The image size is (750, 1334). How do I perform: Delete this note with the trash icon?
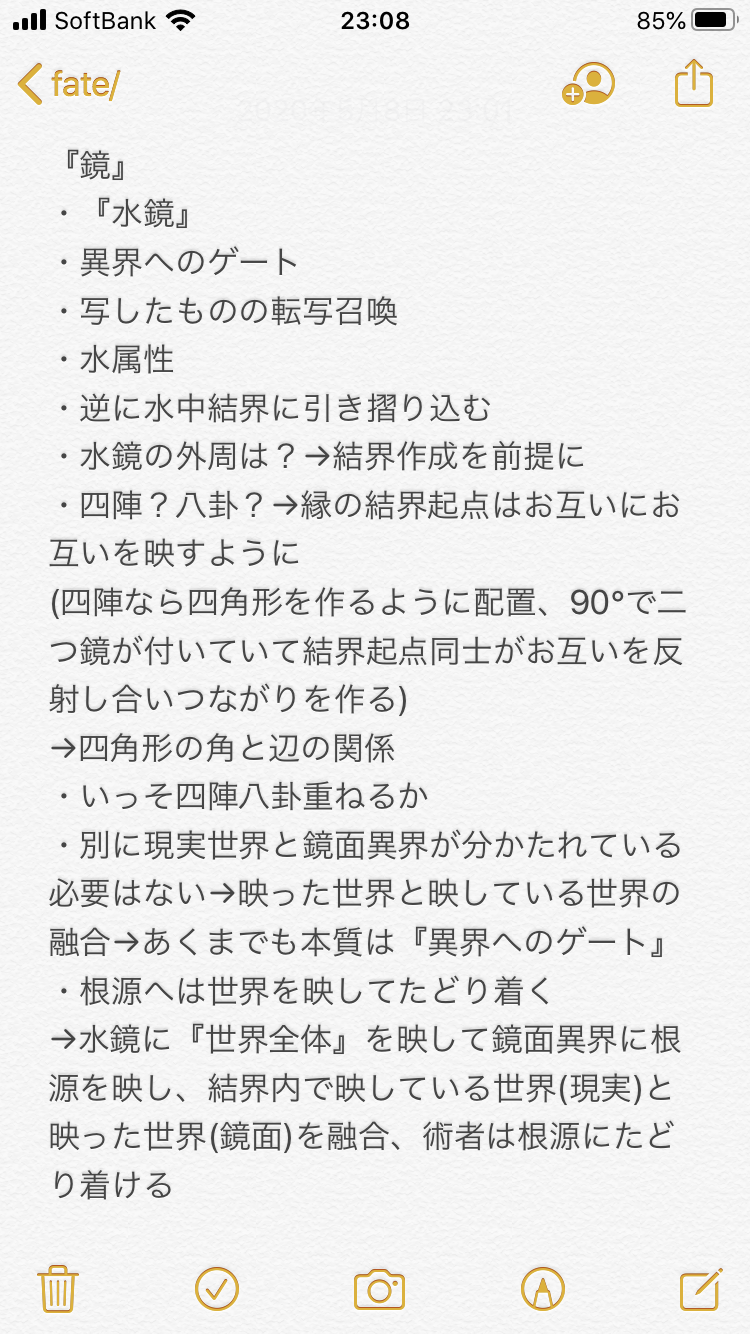click(x=57, y=1288)
